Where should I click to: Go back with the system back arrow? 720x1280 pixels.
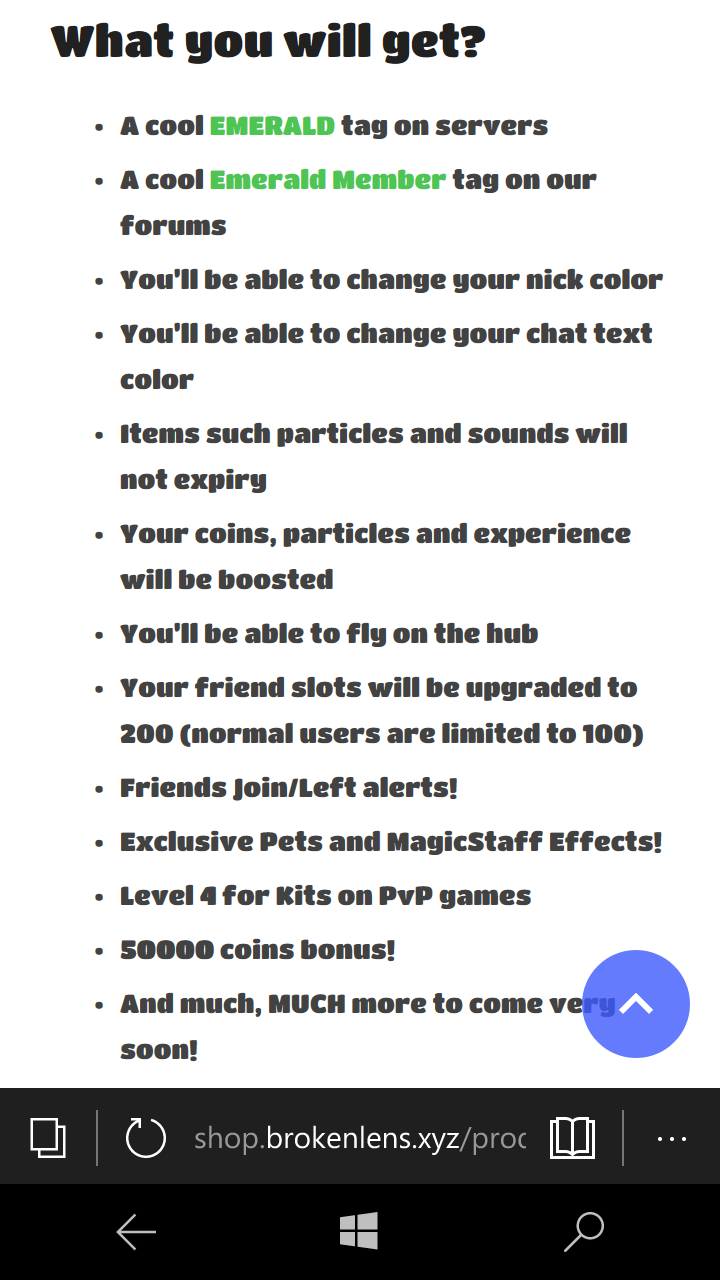click(x=136, y=1231)
